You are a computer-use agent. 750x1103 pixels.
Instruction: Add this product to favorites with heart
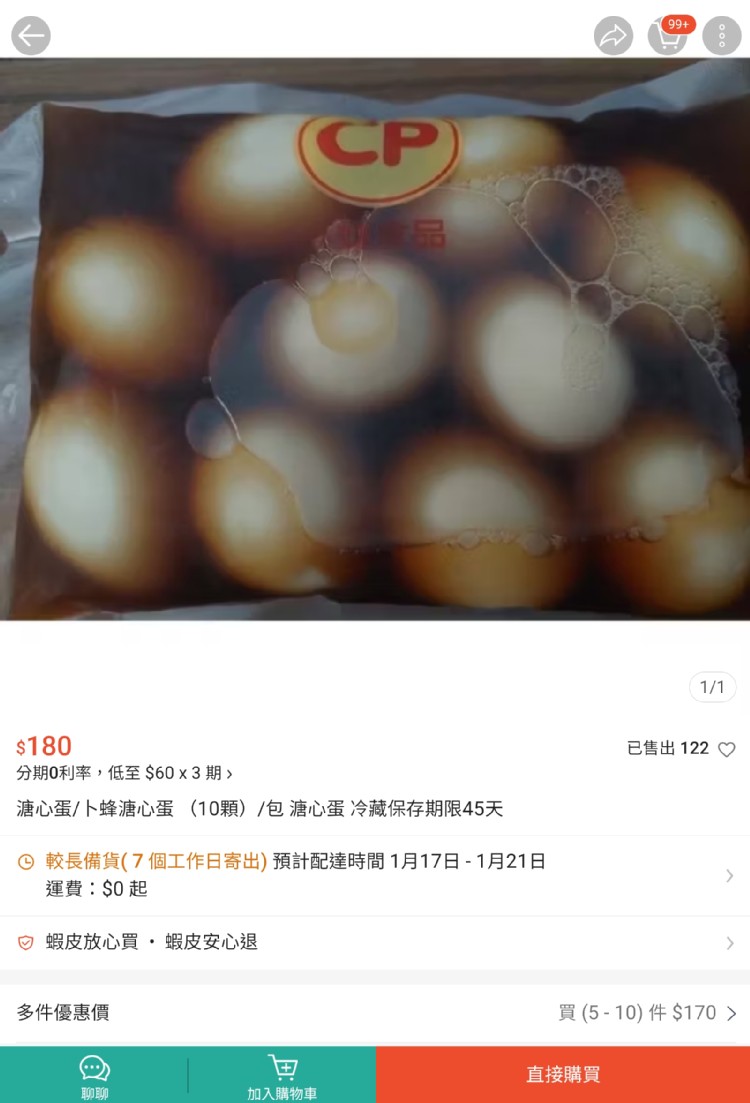pos(727,749)
